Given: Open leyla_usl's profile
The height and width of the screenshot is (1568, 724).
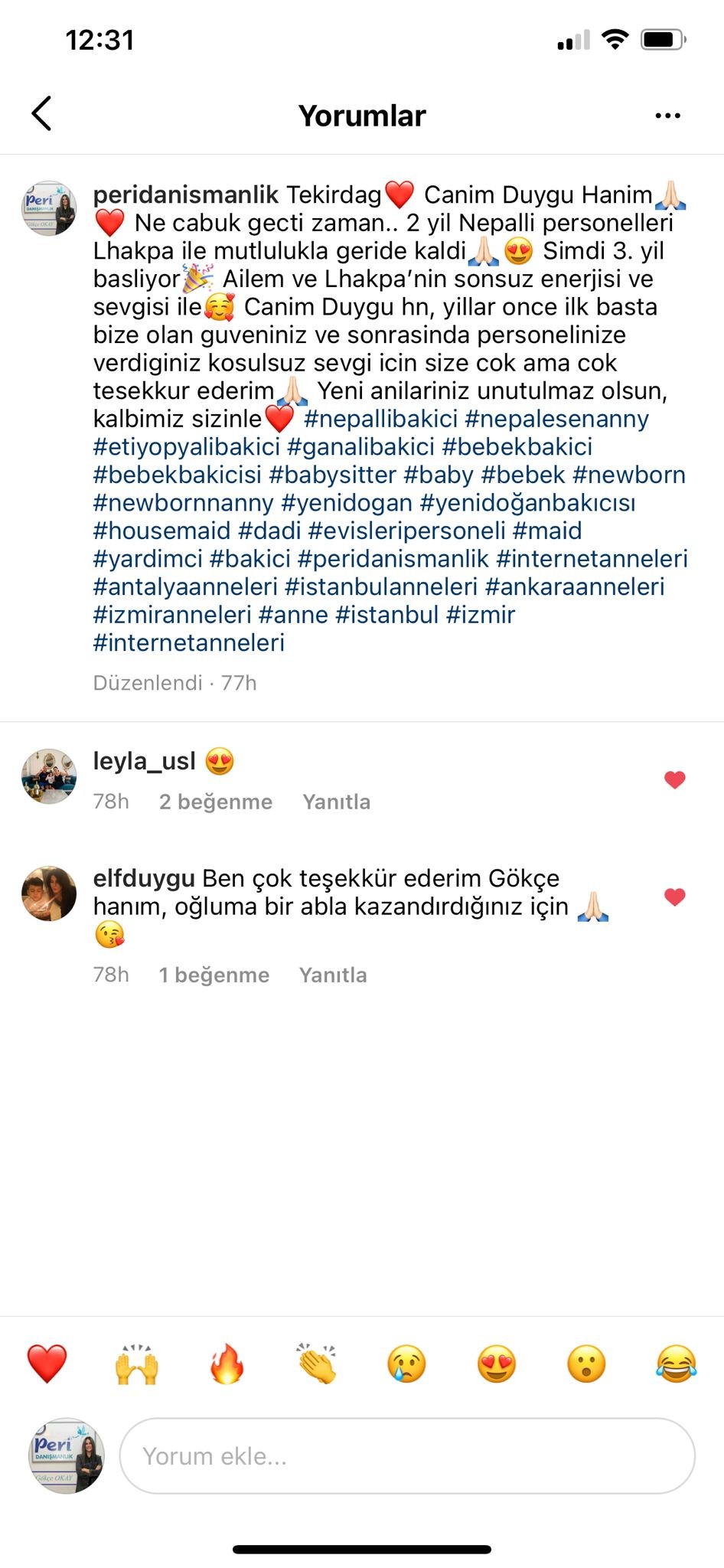Looking at the screenshot, I should [144, 761].
